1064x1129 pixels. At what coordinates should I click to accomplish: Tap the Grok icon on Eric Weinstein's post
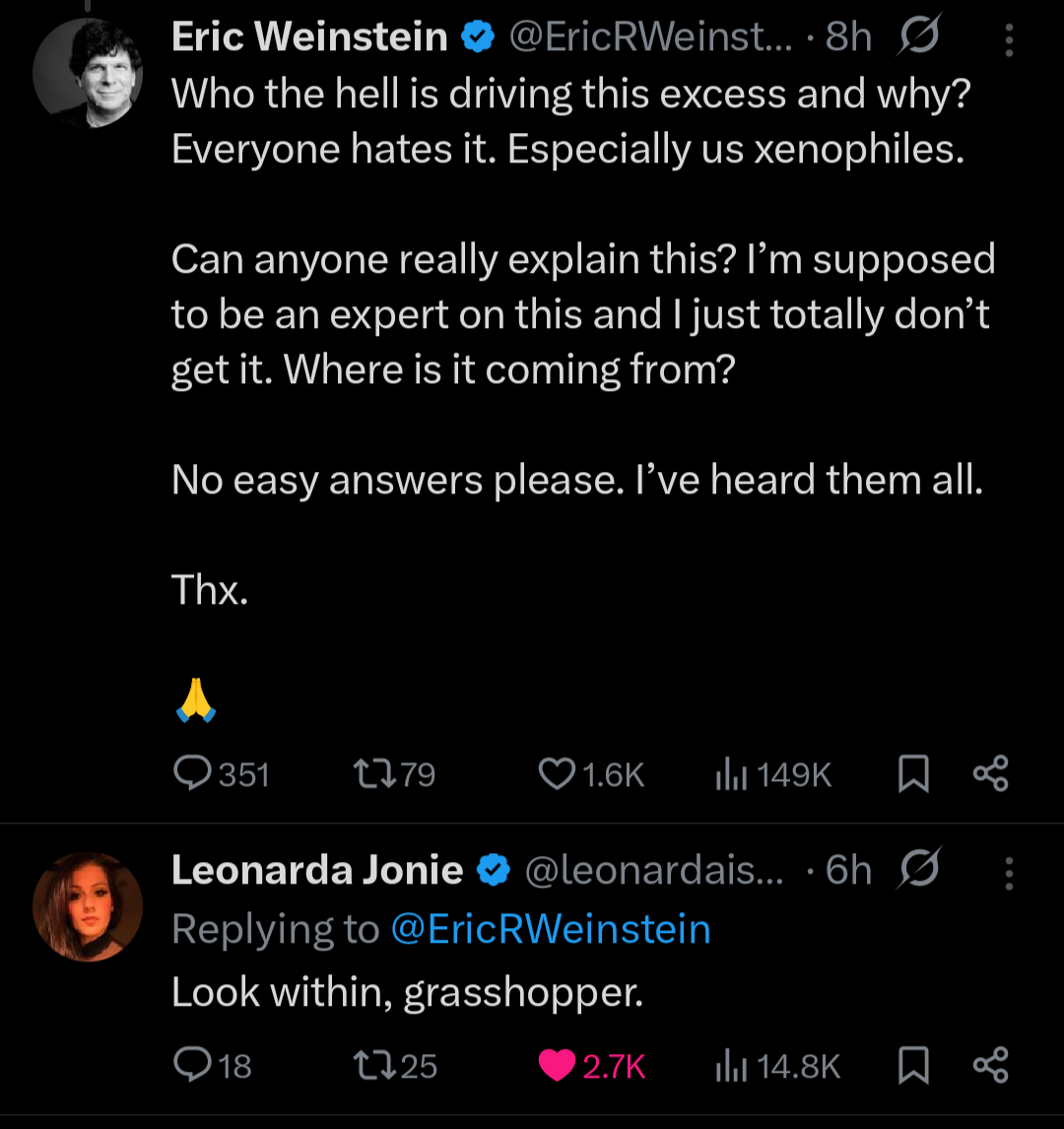point(920,39)
